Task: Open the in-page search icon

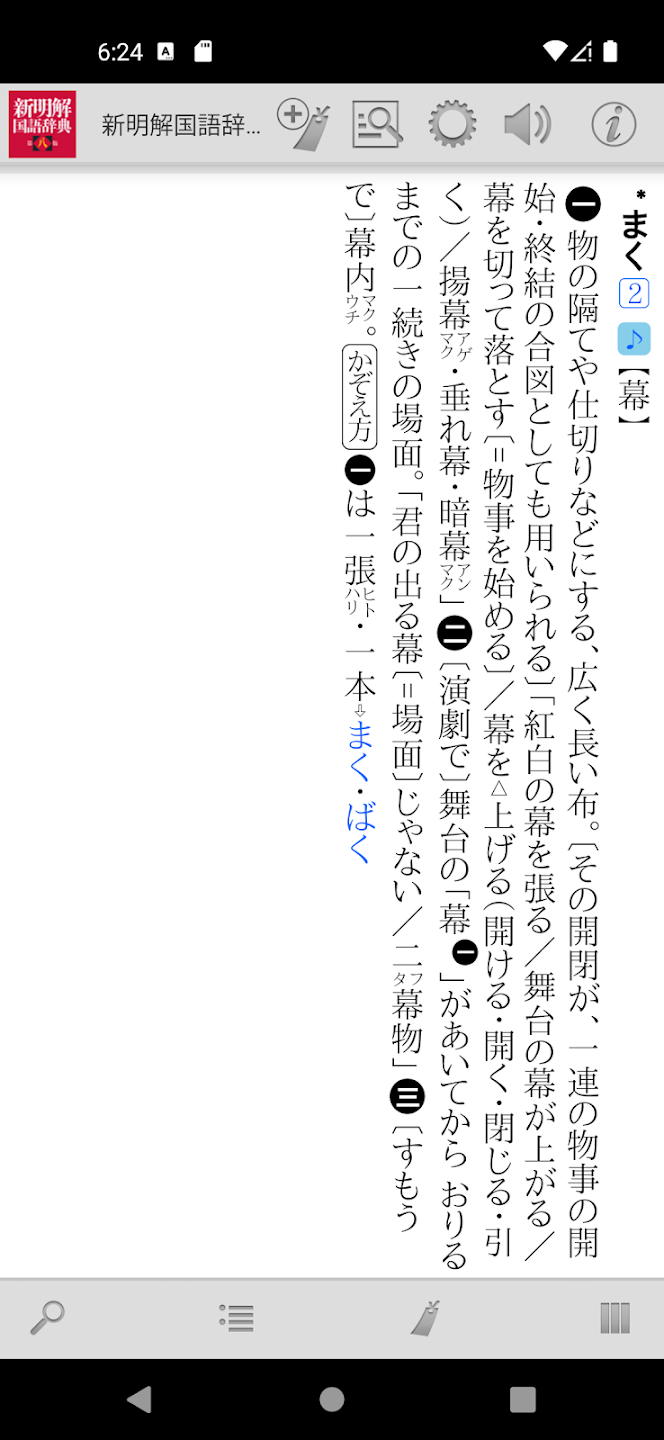Action: point(377,125)
